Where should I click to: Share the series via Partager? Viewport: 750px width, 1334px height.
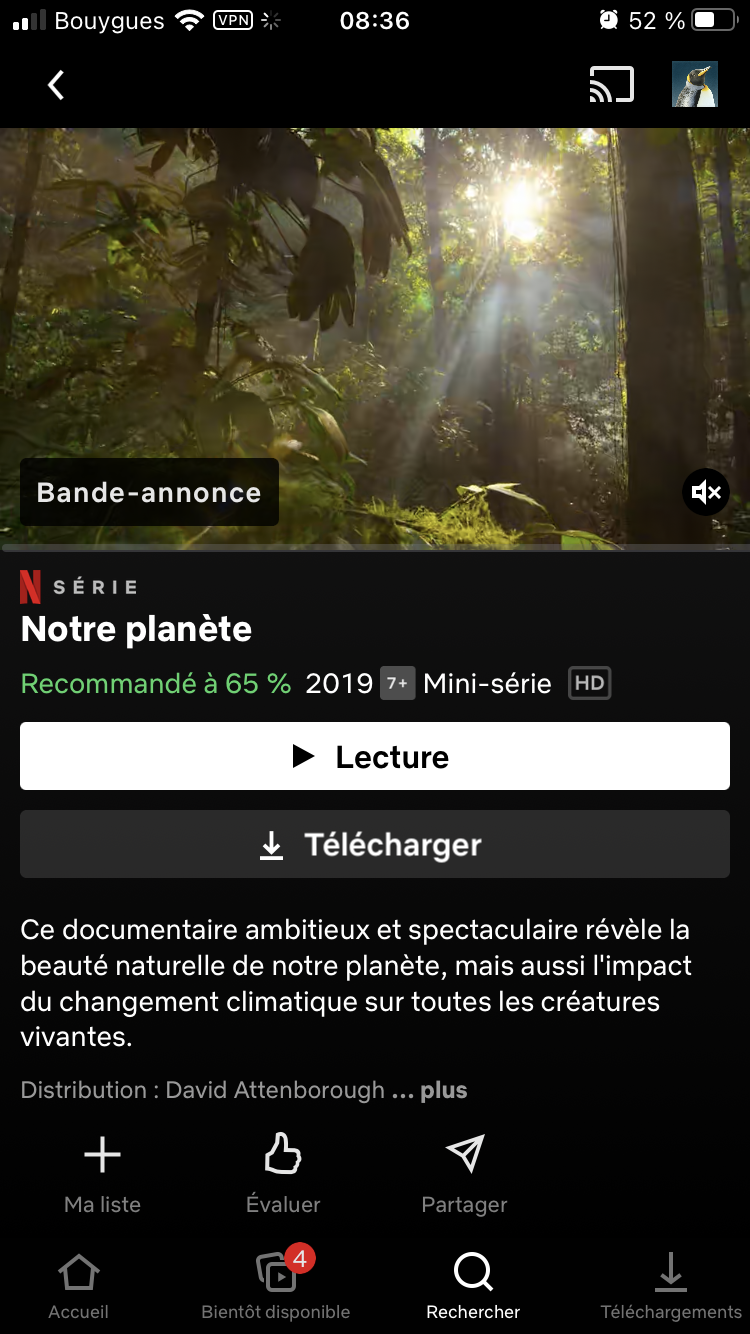pyautogui.click(x=465, y=1174)
